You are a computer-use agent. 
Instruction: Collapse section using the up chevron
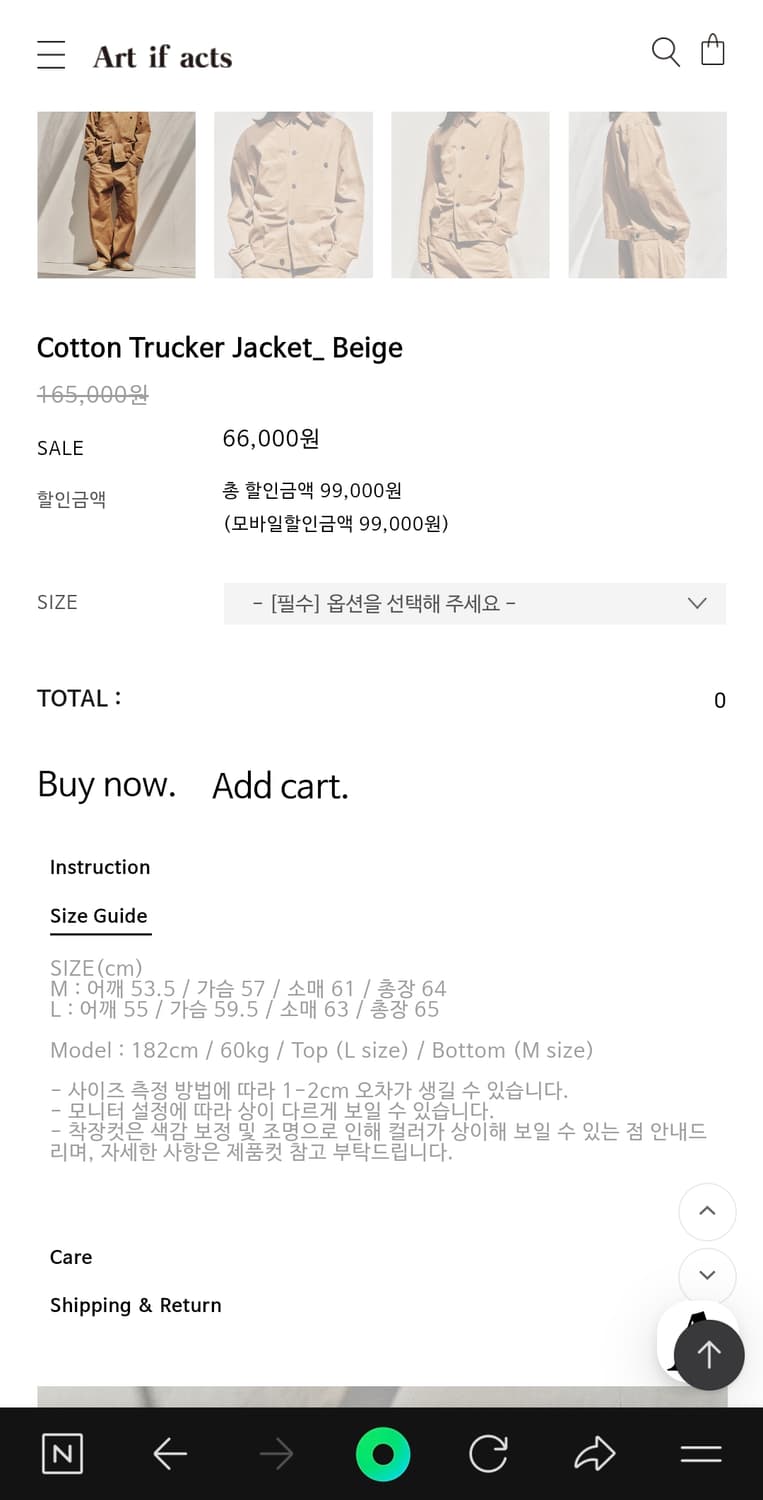(707, 1211)
